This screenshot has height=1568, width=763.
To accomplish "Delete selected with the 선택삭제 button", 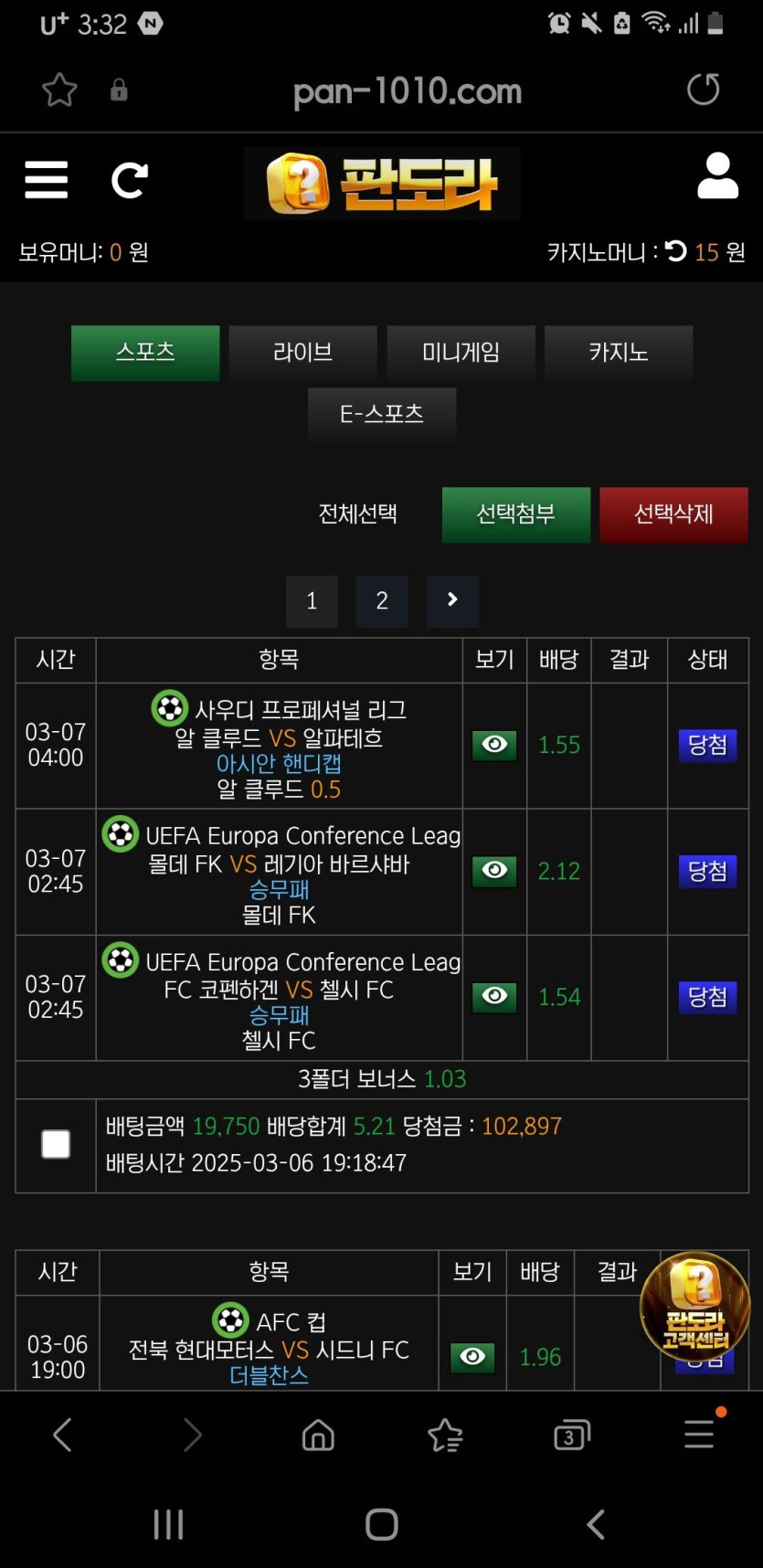I will pyautogui.click(x=673, y=514).
